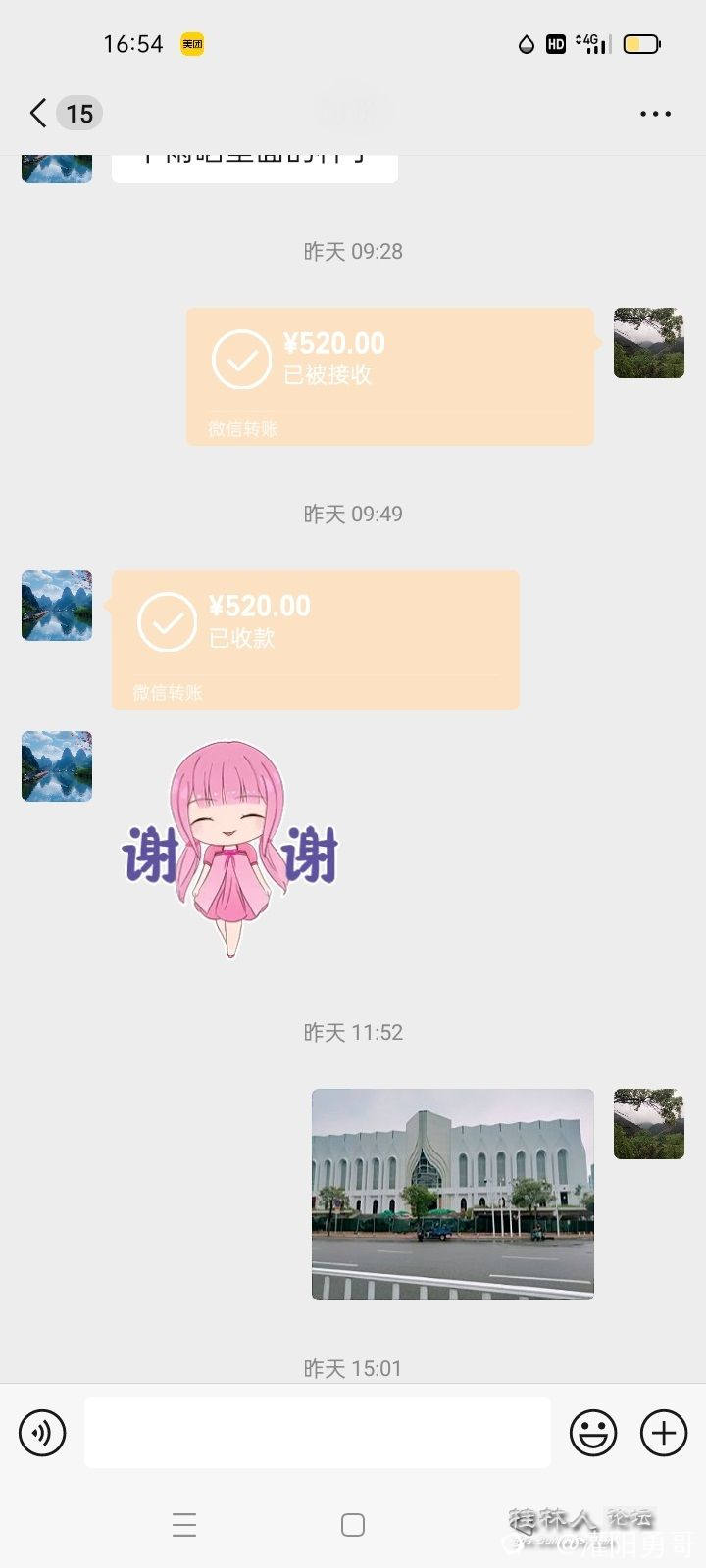
Task: Go to the system home screen
Action: pos(353,1525)
